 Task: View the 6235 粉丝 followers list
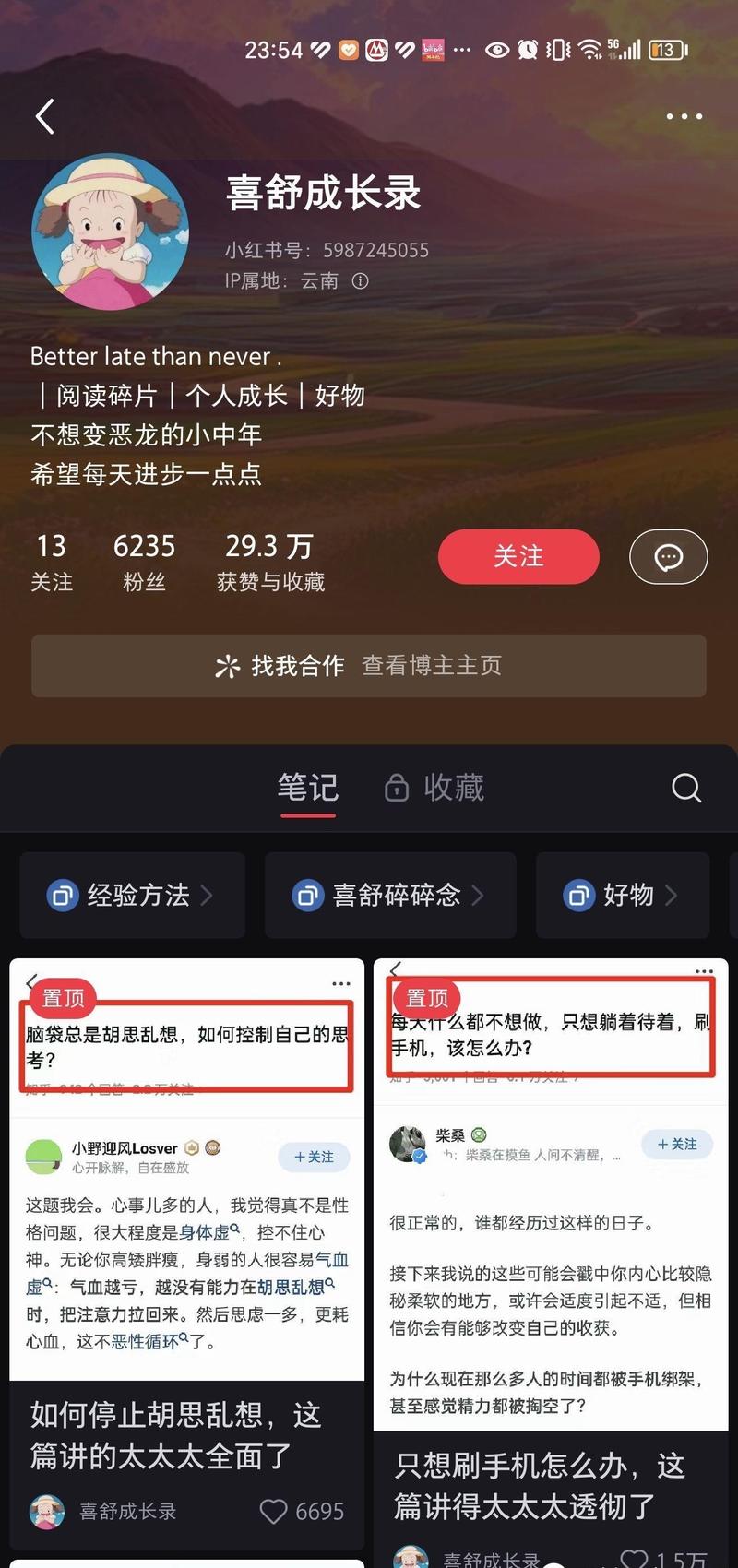coord(144,561)
